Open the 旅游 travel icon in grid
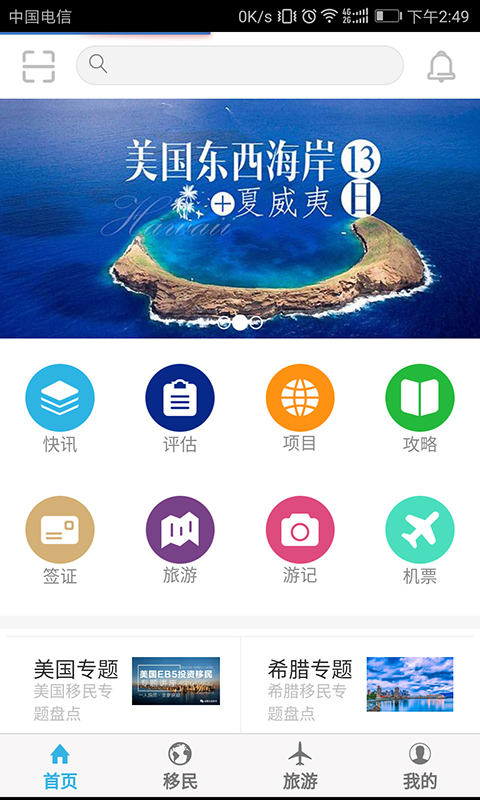480x800 pixels. click(180, 541)
